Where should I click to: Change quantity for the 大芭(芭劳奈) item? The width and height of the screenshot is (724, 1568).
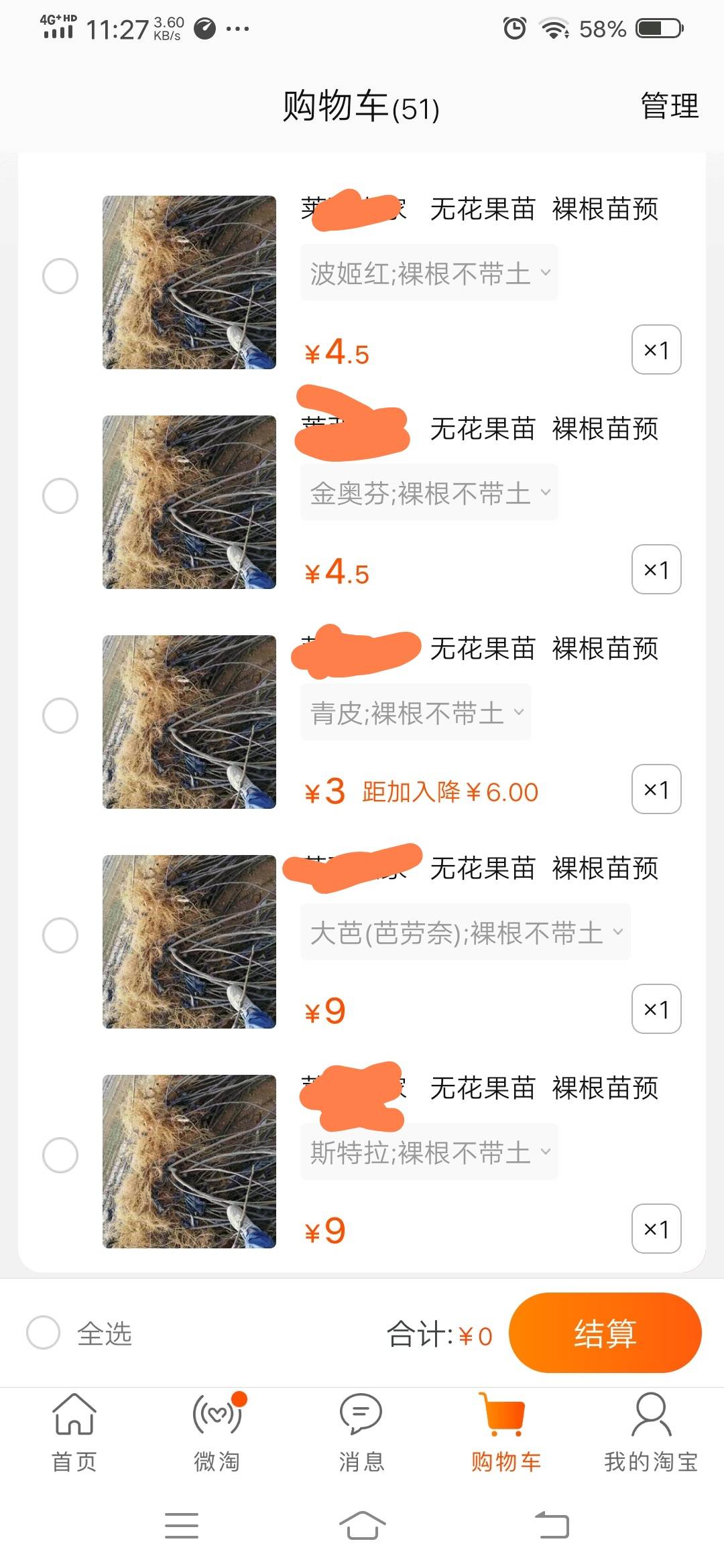(656, 1009)
